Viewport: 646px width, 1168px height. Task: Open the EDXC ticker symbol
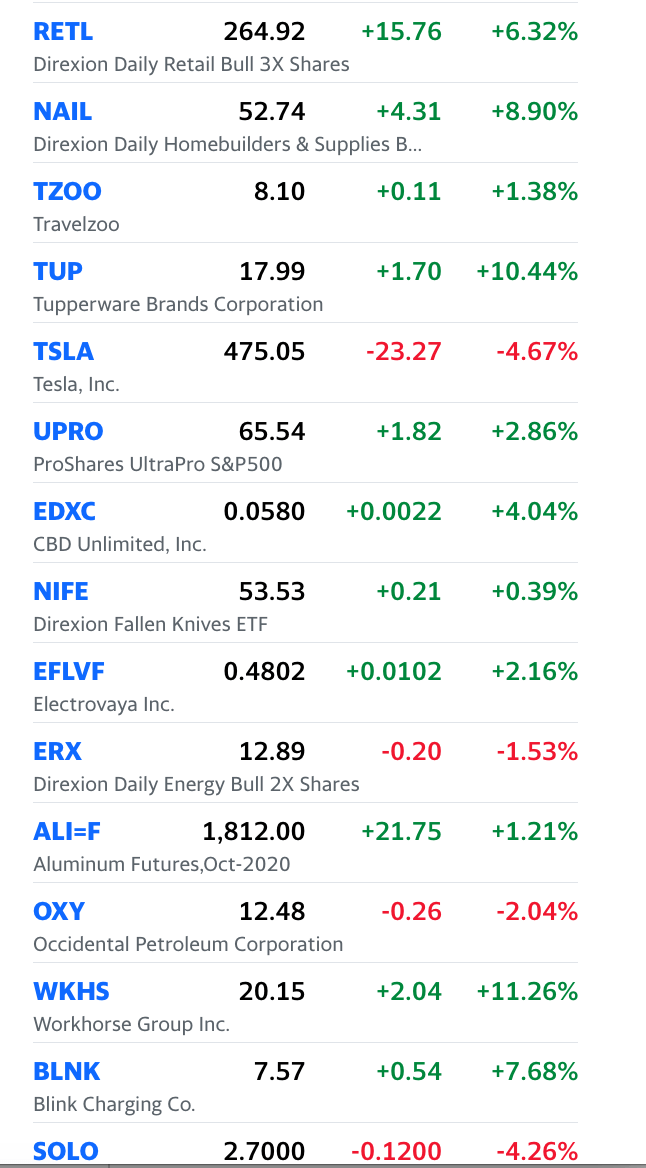click(65, 512)
